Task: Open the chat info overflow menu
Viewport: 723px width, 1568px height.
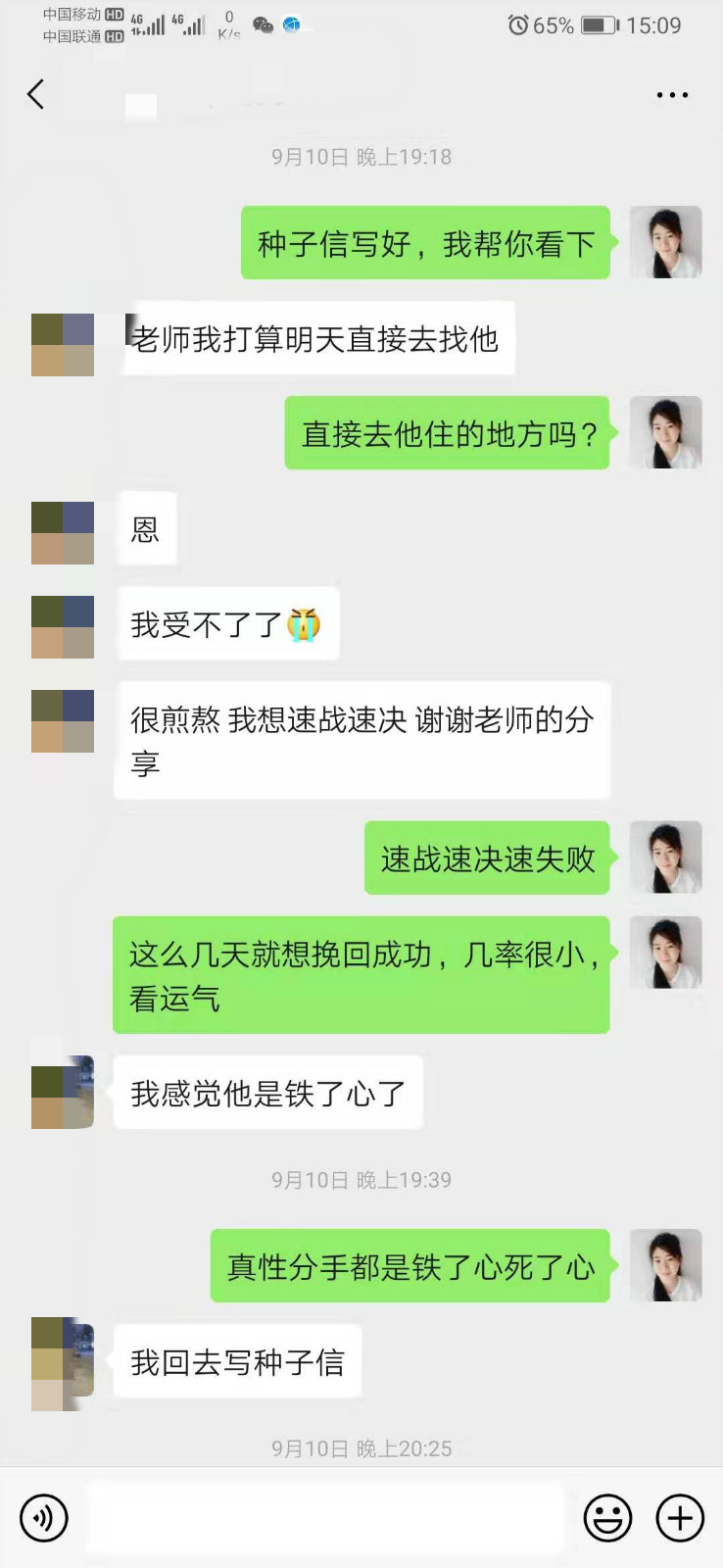Action: coord(672,95)
